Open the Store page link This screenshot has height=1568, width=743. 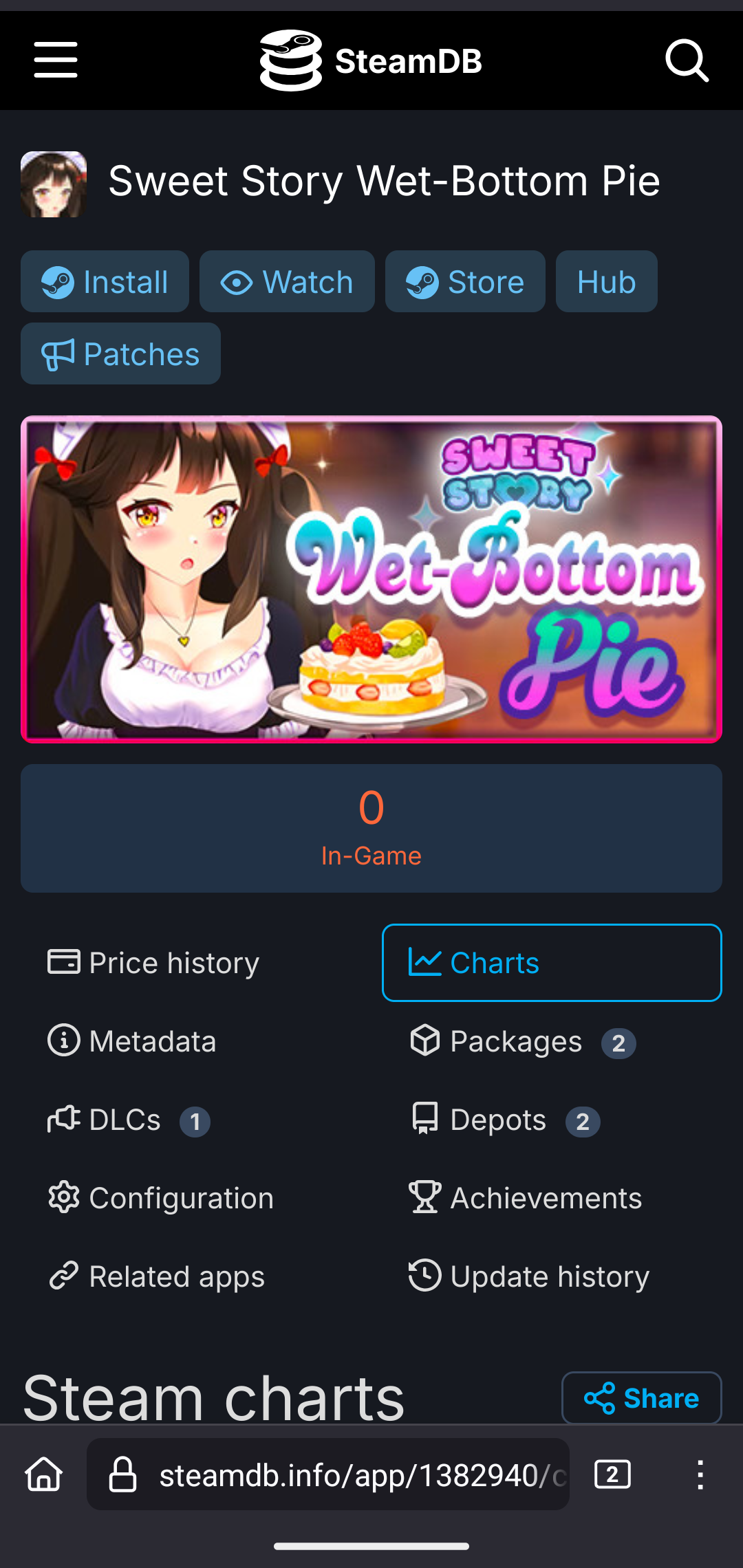click(x=465, y=281)
